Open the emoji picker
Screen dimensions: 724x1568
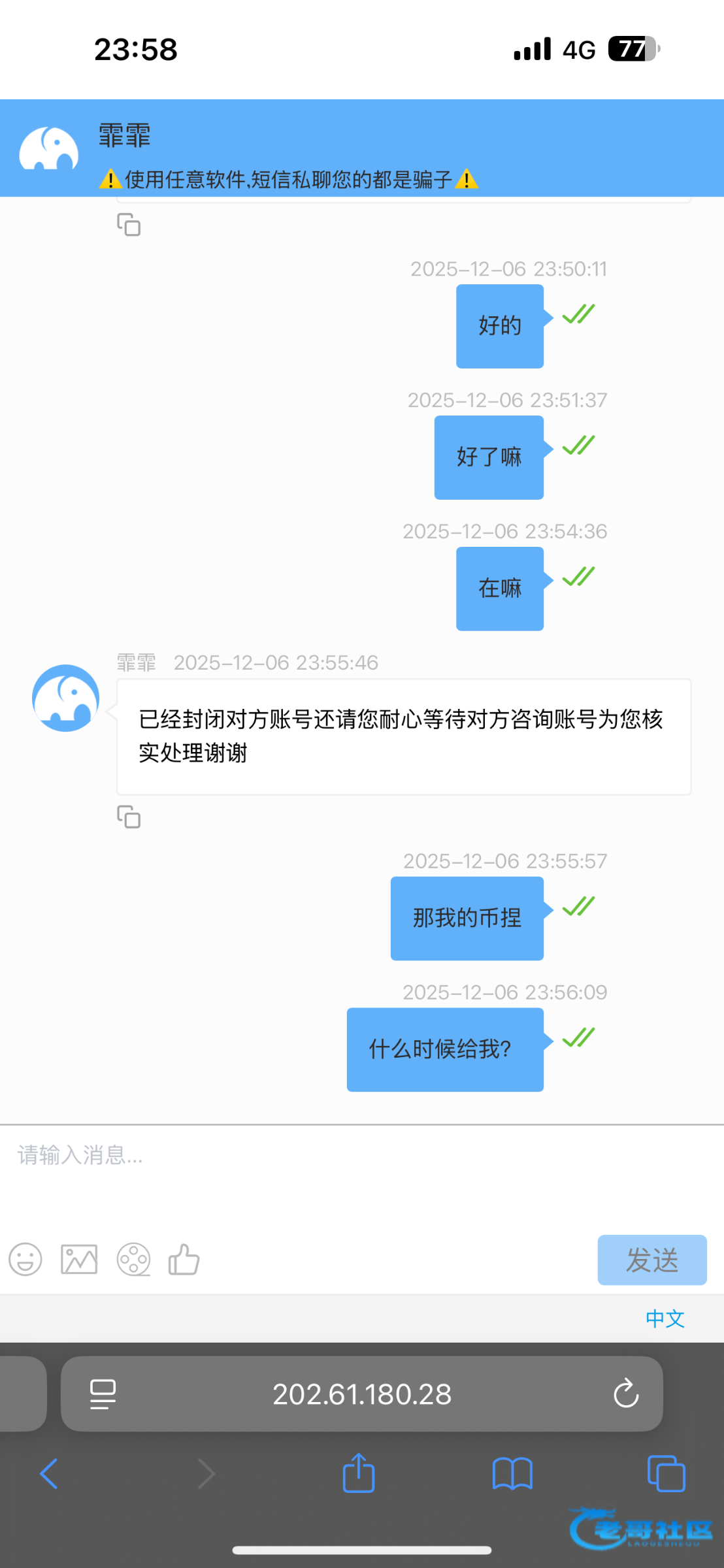click(25, 1259)
